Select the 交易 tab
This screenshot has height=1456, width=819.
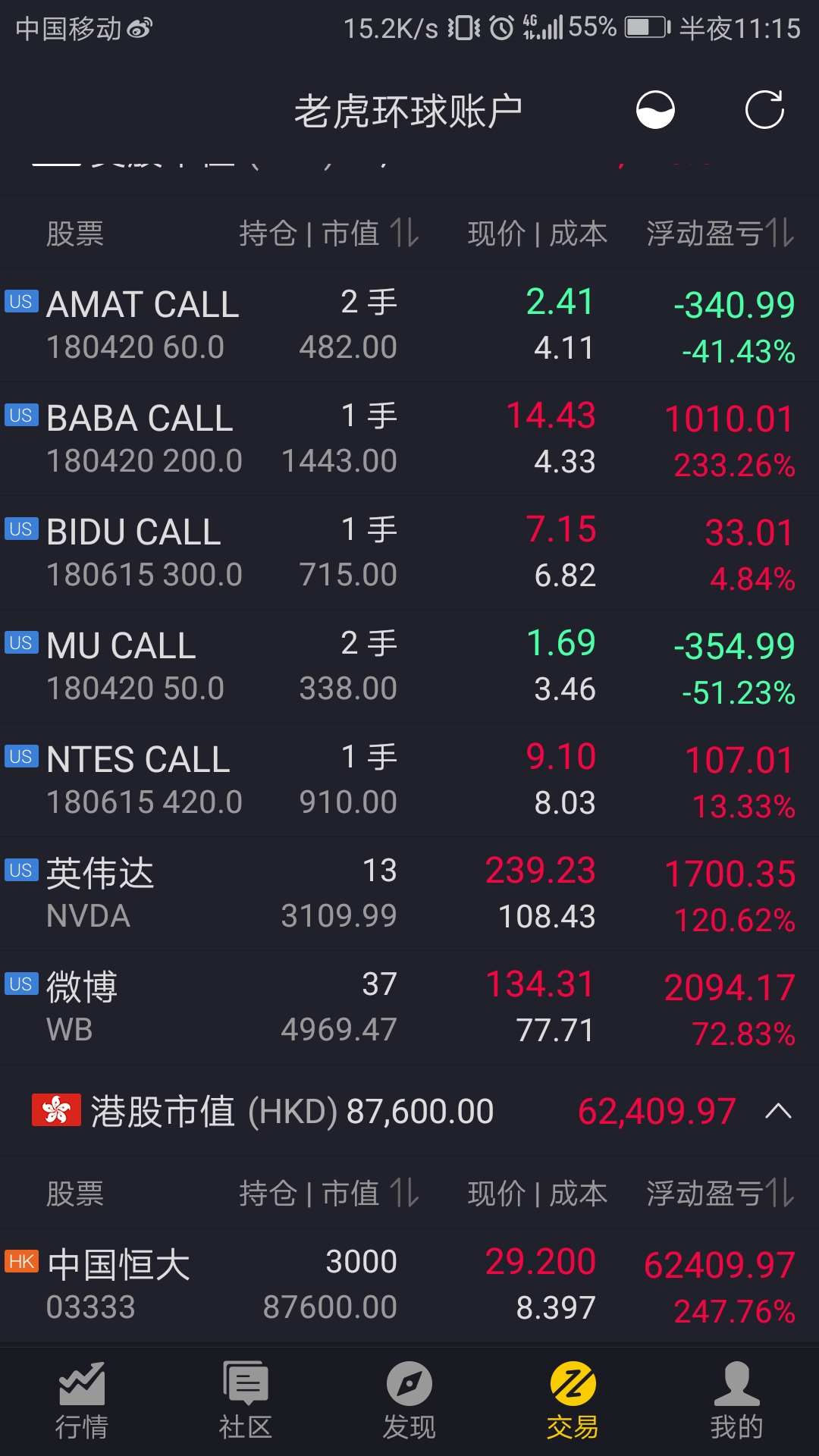pos(573,1401)
